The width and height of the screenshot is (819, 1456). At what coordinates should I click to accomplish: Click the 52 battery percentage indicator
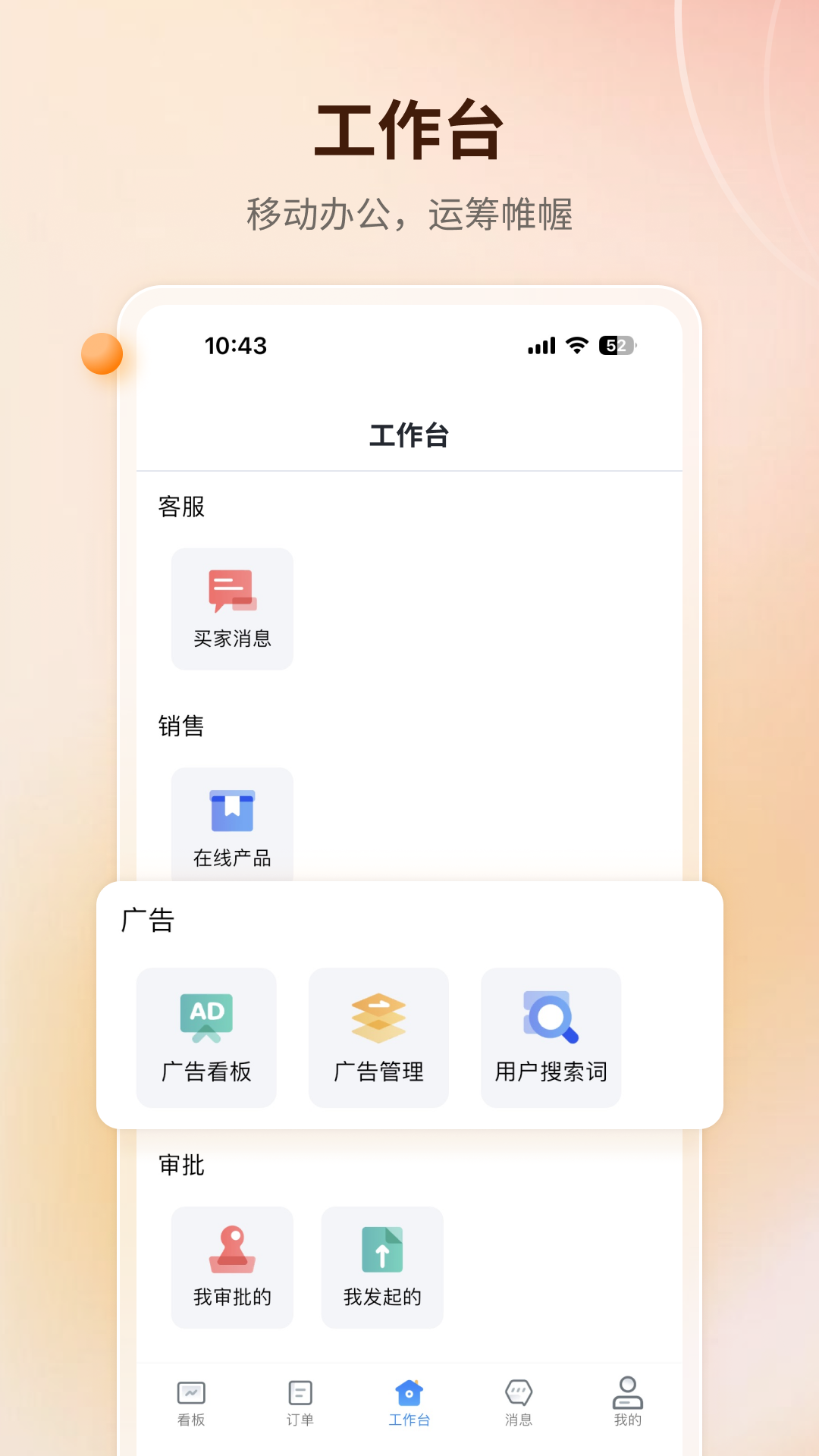click(x=615, y=345)
